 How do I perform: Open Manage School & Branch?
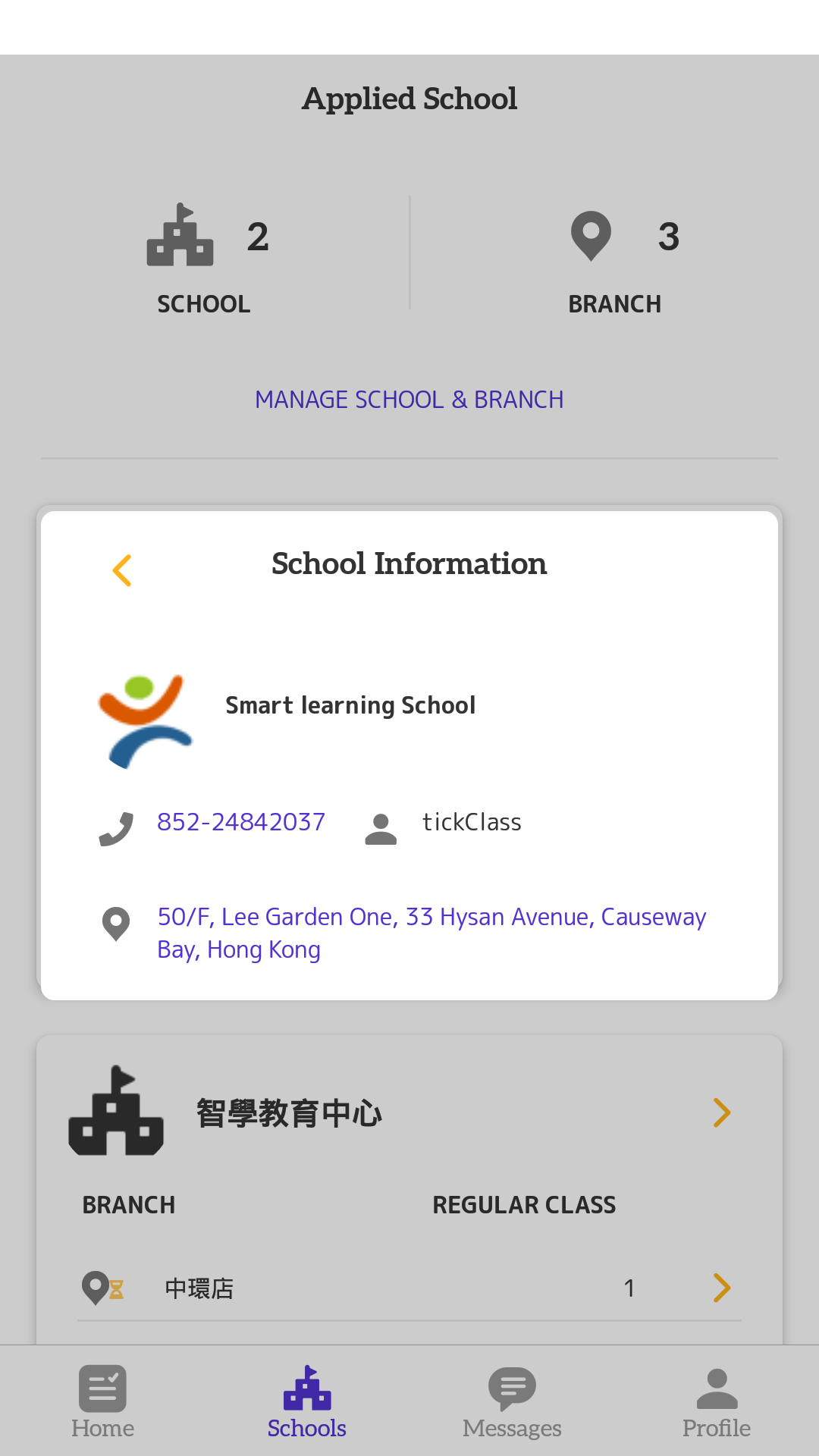point(409,400)
